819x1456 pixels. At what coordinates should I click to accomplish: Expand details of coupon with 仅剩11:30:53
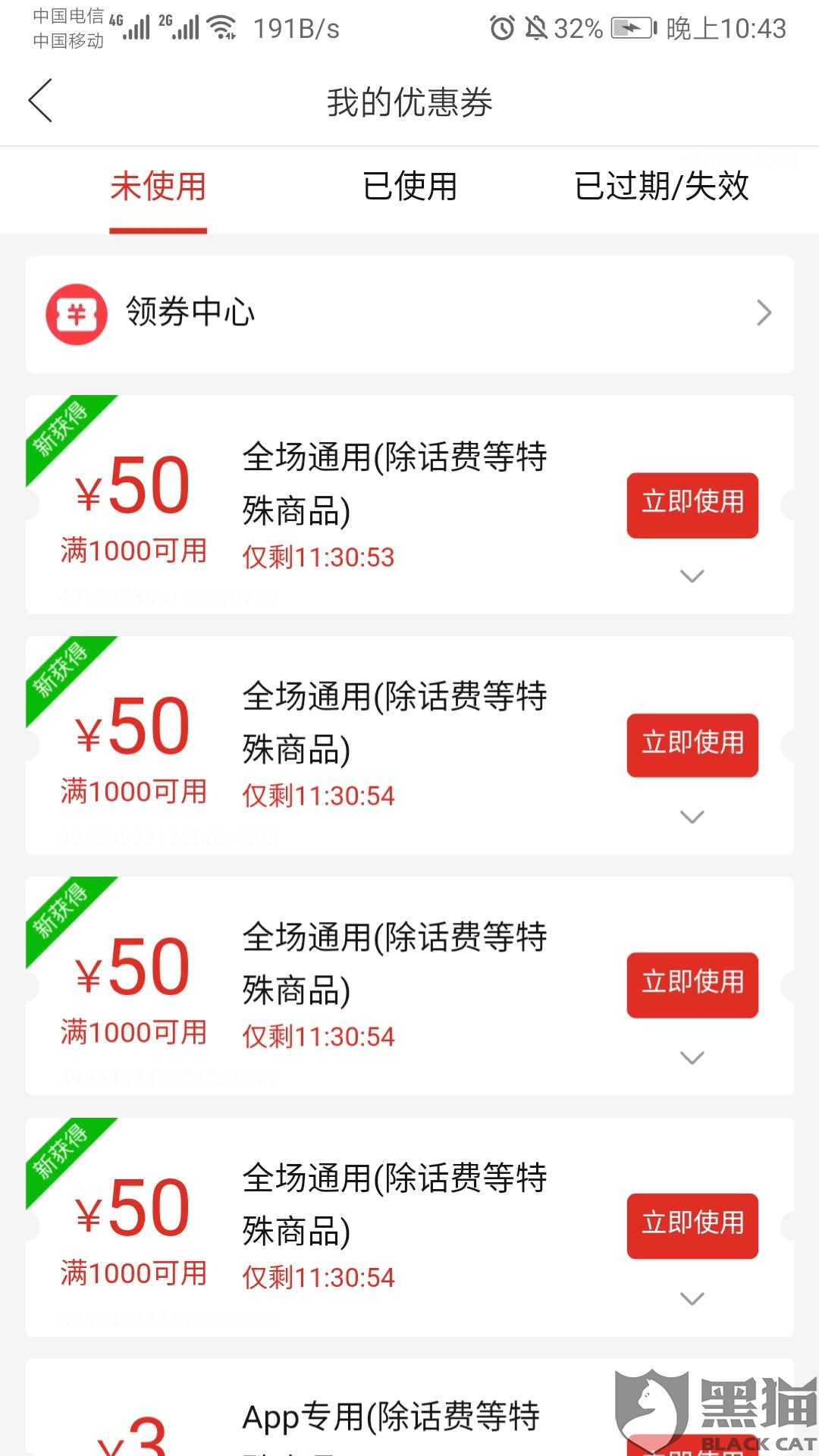coord(692,576)
